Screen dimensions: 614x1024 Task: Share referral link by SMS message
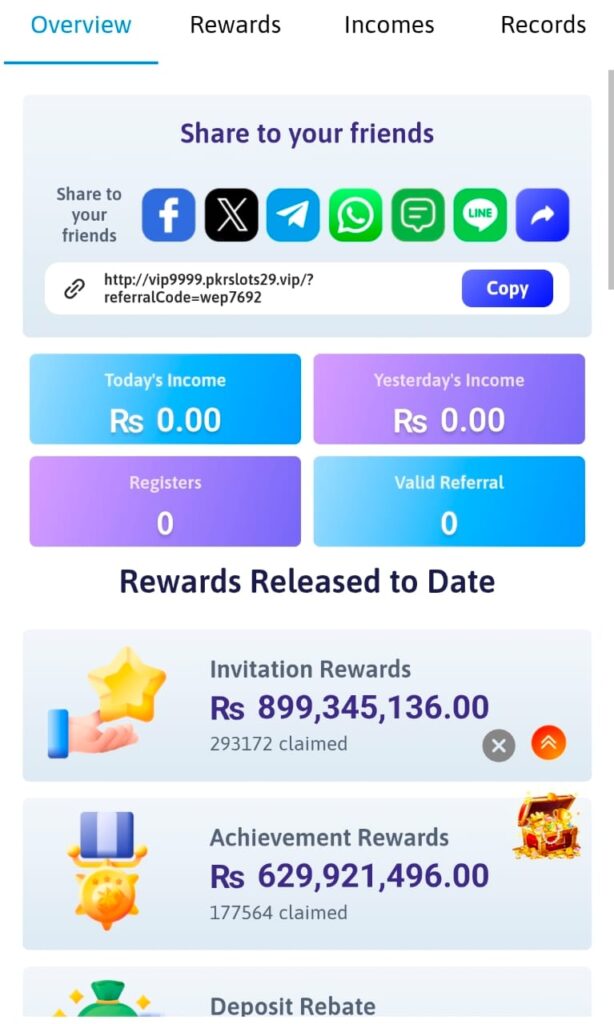pos(418,215)
